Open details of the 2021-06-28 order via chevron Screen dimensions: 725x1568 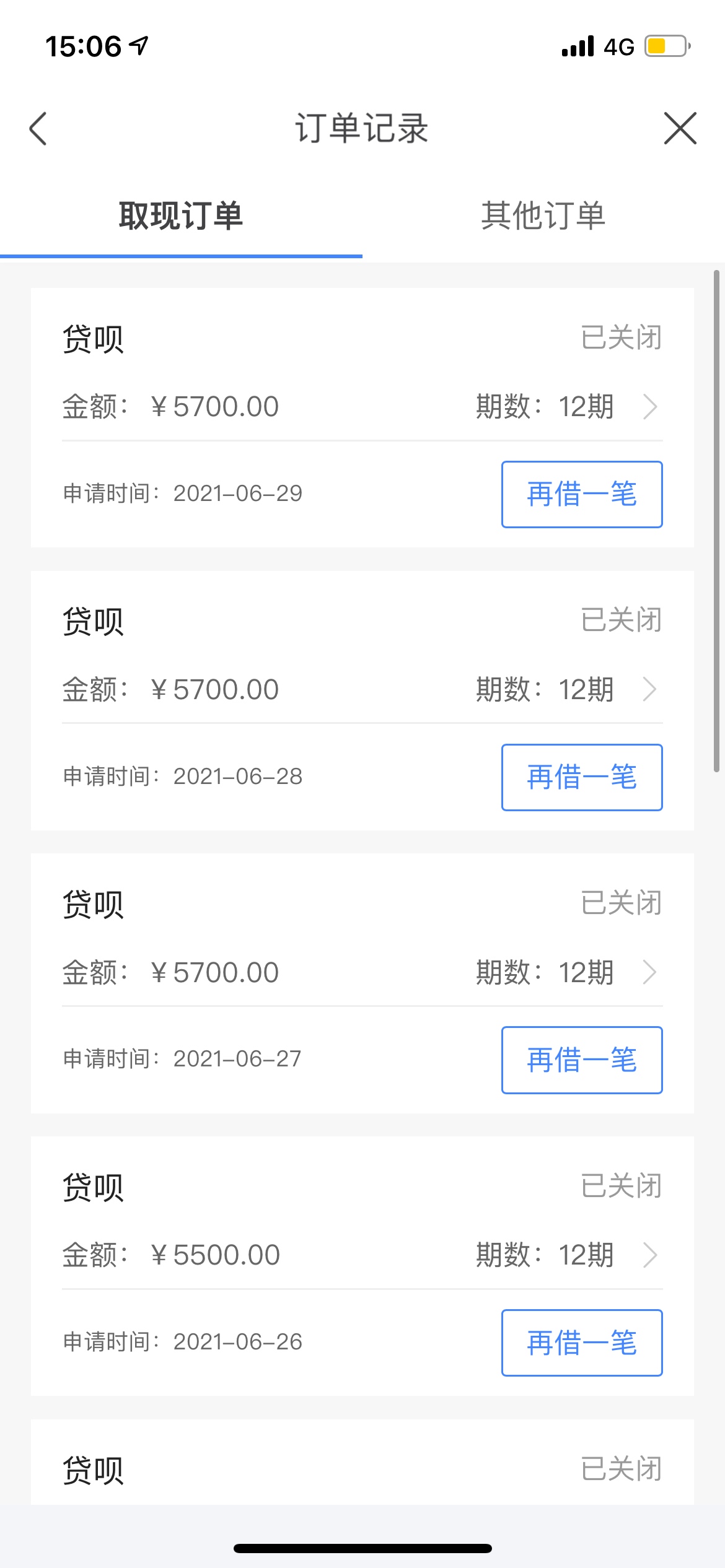coord(650,689)
